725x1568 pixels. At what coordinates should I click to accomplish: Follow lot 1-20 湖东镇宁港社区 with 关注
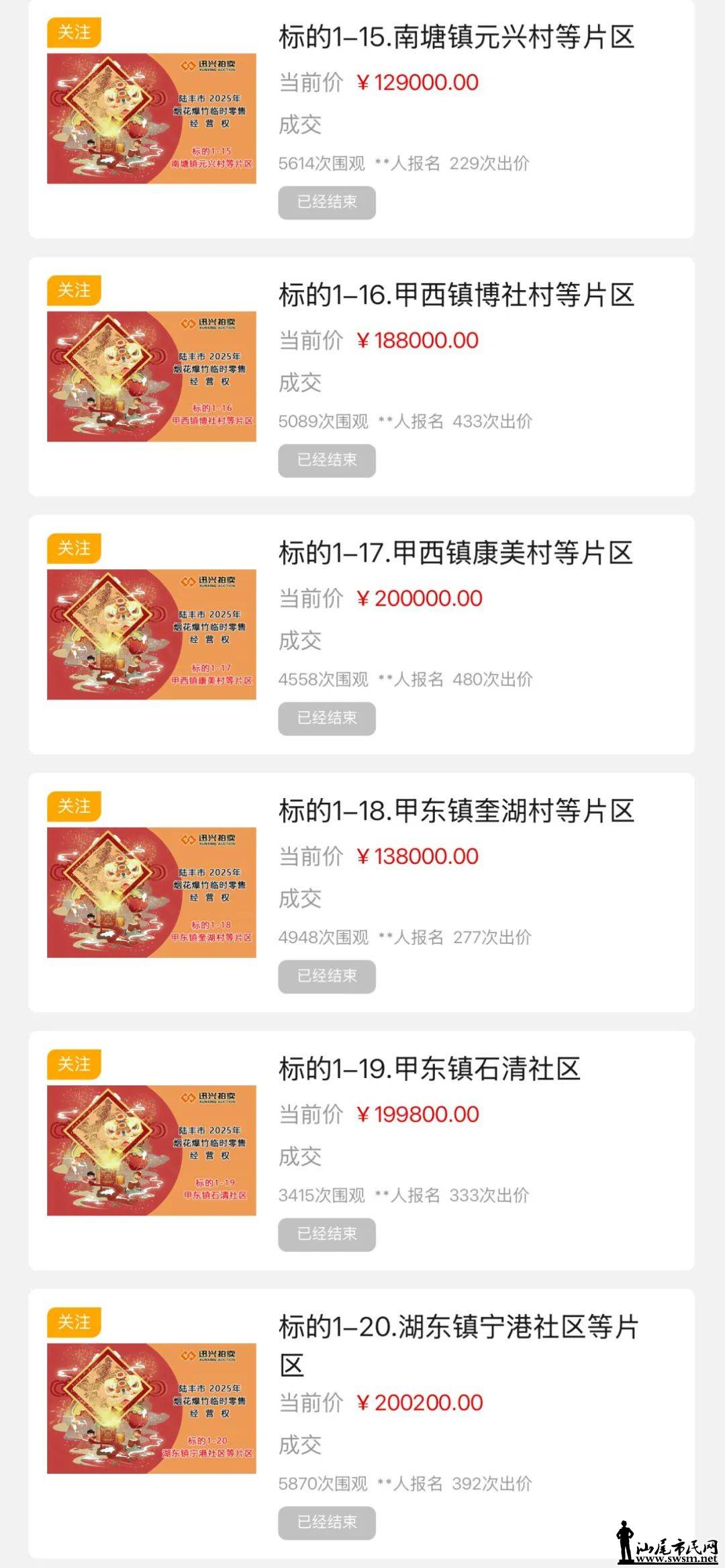74,1322
